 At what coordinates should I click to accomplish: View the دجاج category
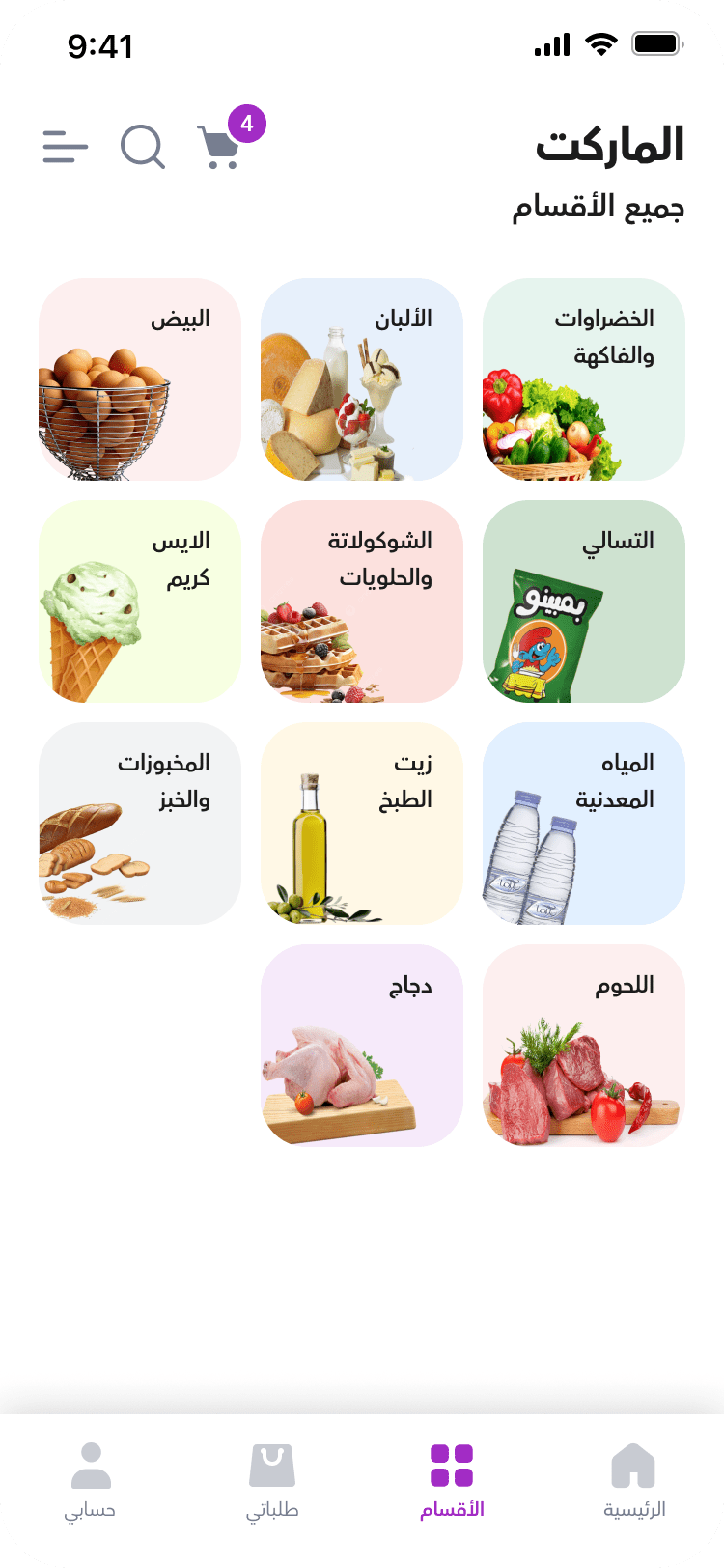(x=362, y=1046)
